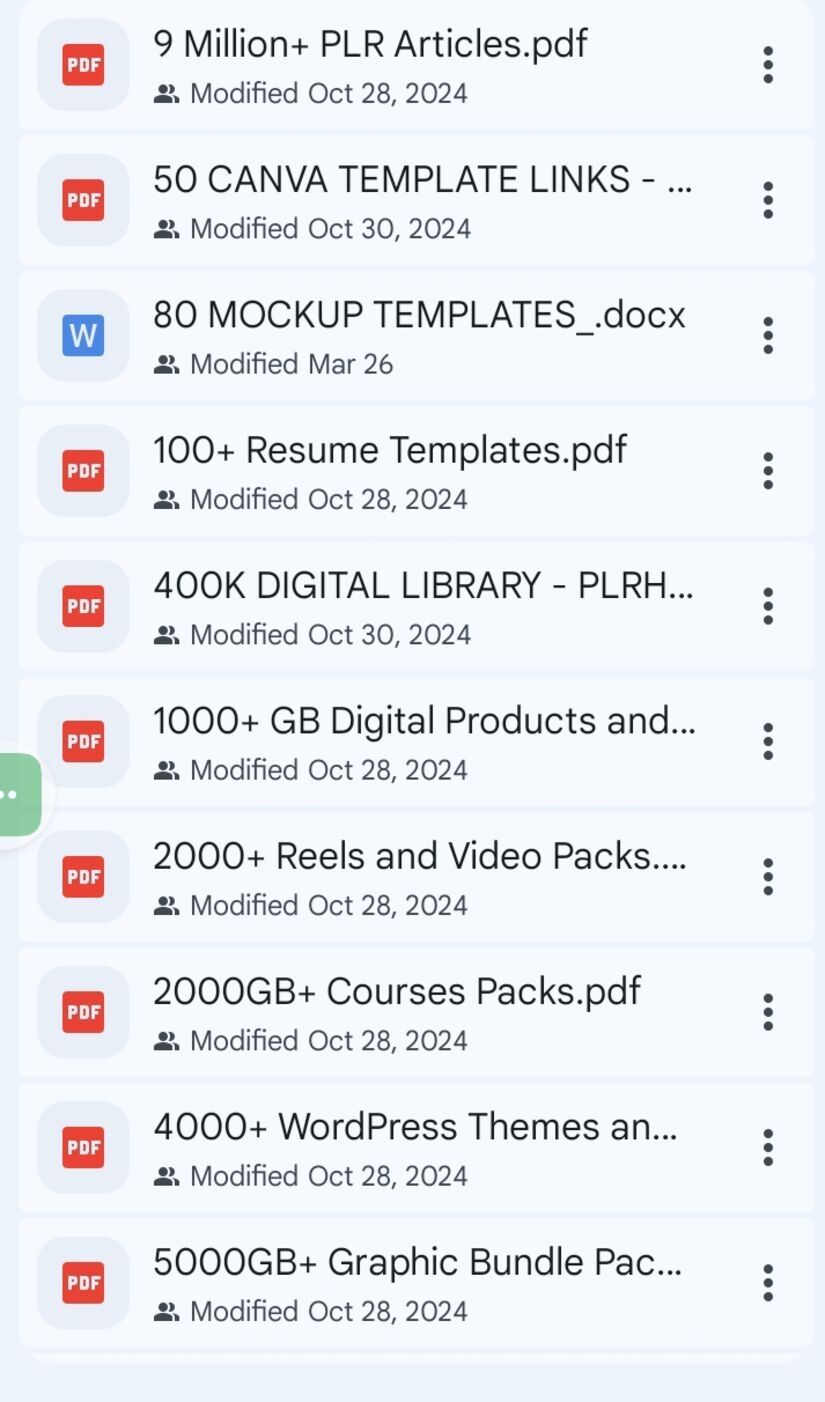This screenshot has height=1402, width=825.
Task: Show more actions for 50 CANVA TEMPLATE LINKS
Action: point(767,200)
